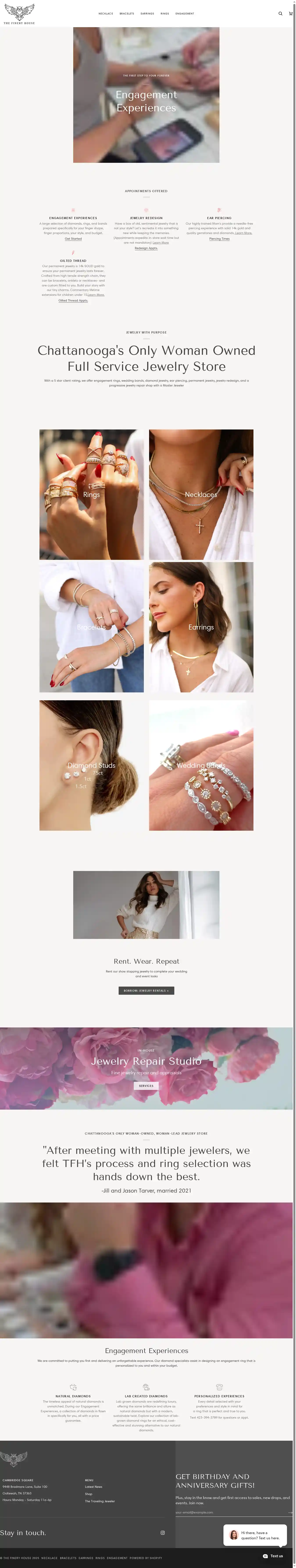Open the Rings collection tile
This screenshot has height=1568, width=296.
(x=91, y=494)
